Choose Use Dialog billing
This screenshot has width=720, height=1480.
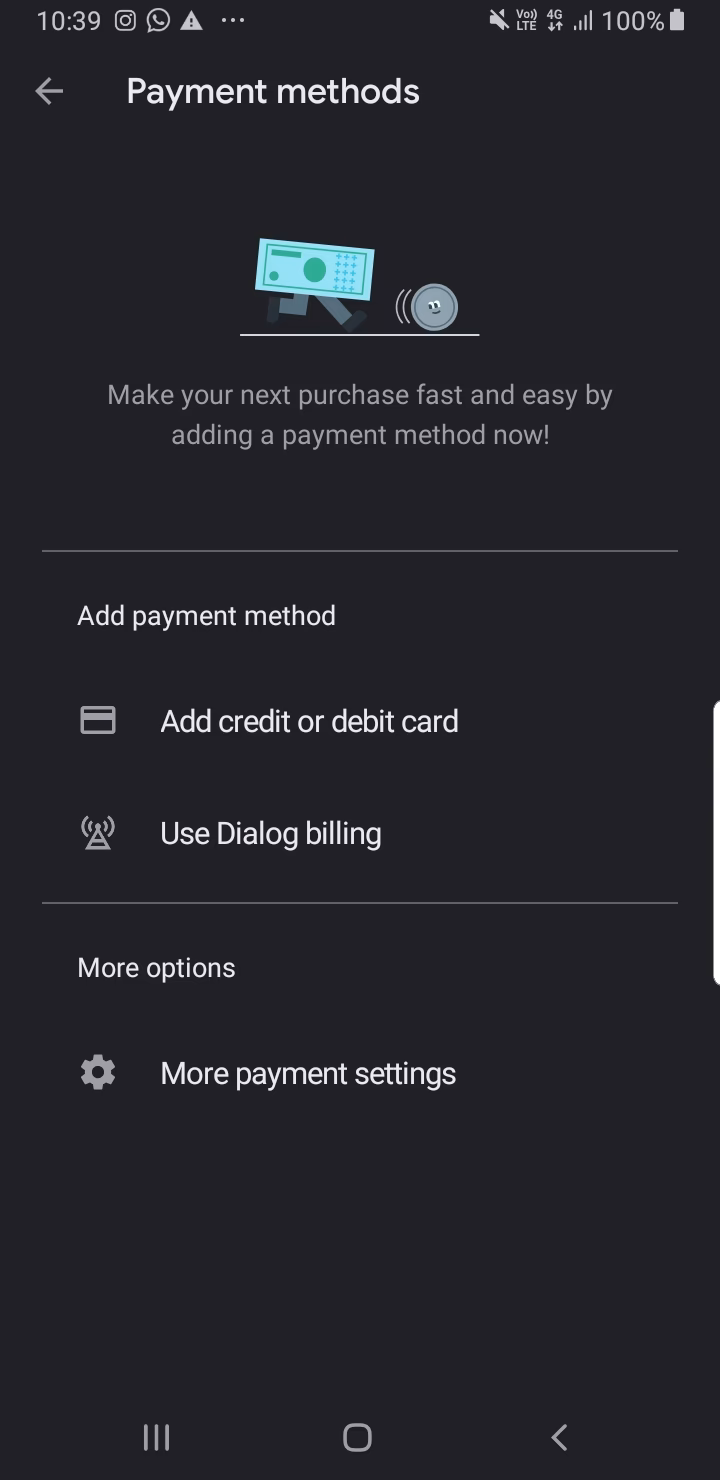click(270, 832)
